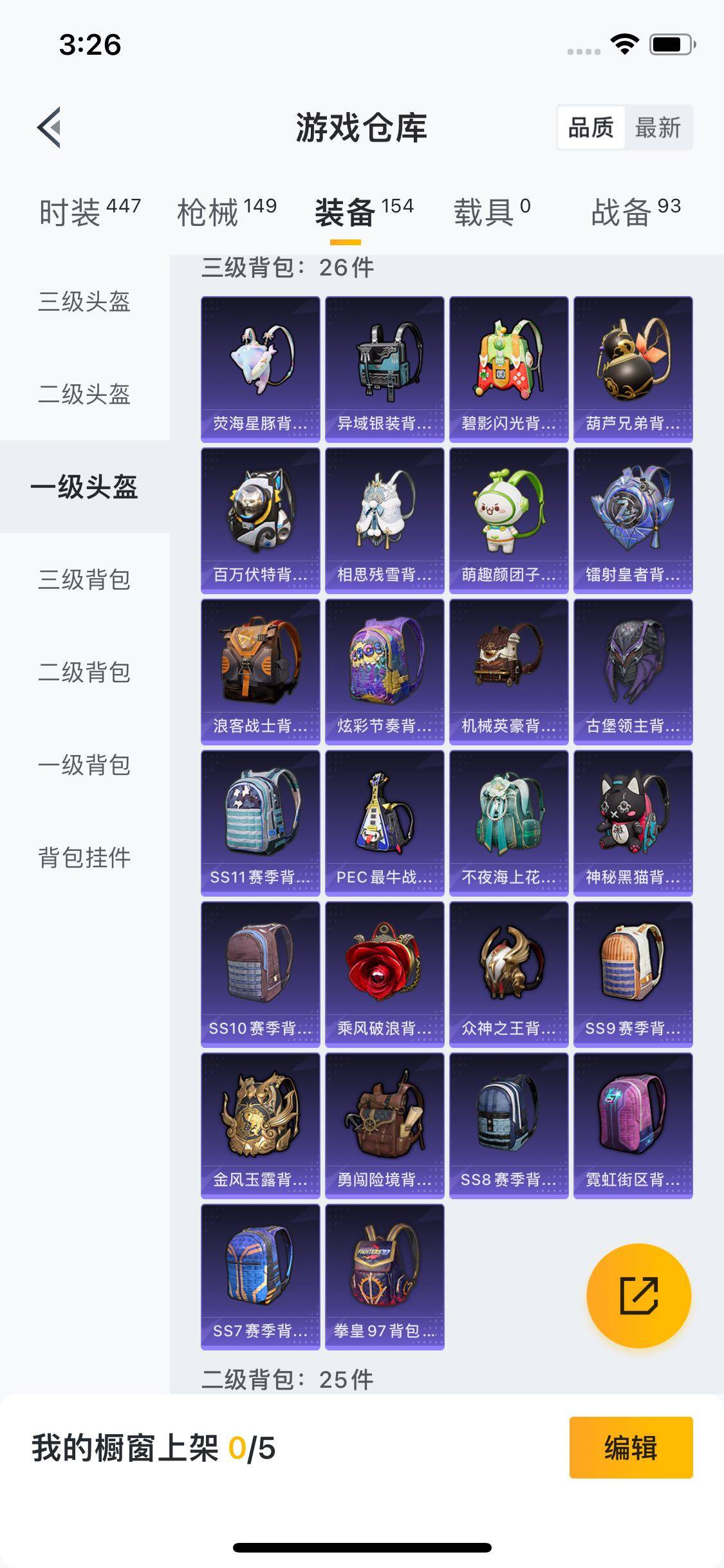This screenshot has height=1568, width=724.
Task: Select 三级头盔 in the side menu
Action: [x=84, y=301]
